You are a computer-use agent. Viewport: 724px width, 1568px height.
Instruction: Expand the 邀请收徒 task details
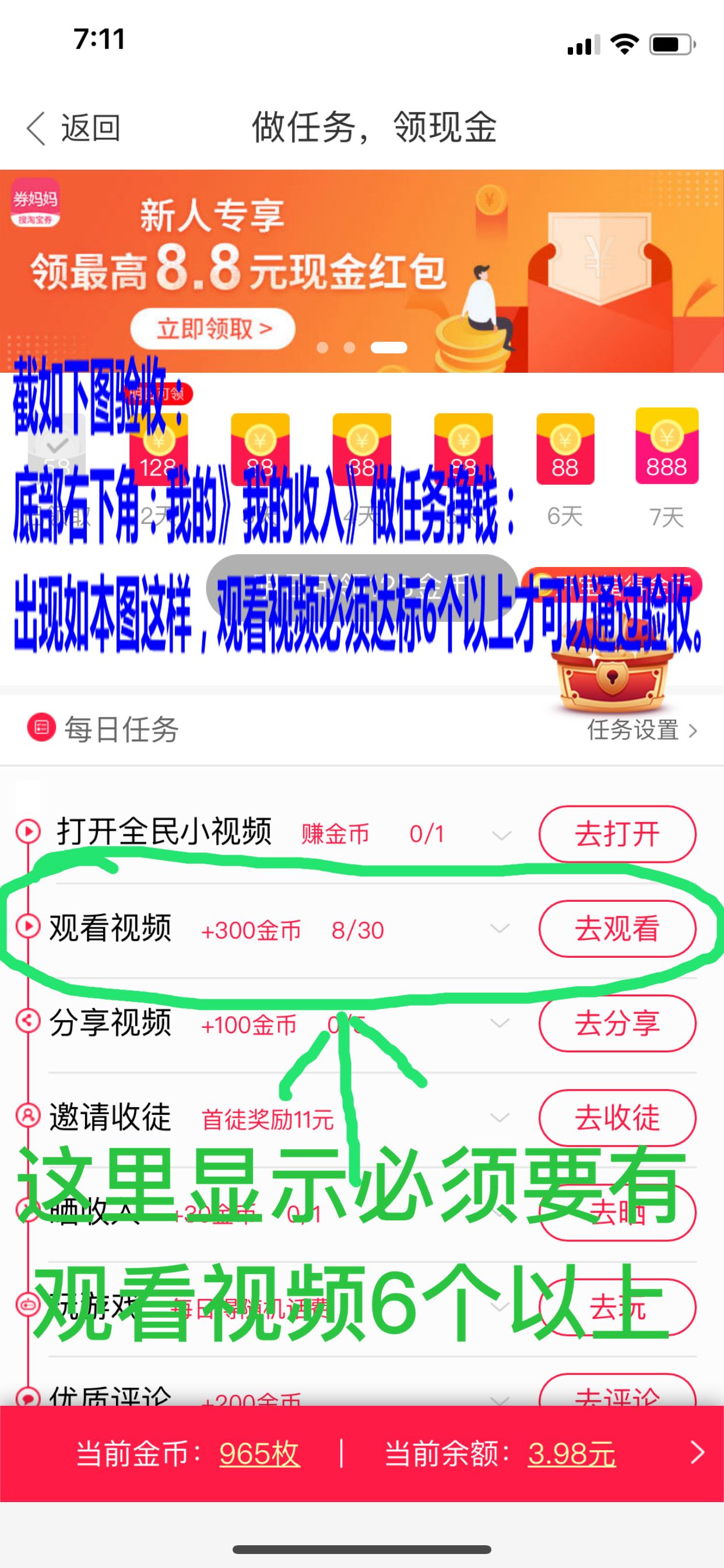point(500,1117)
